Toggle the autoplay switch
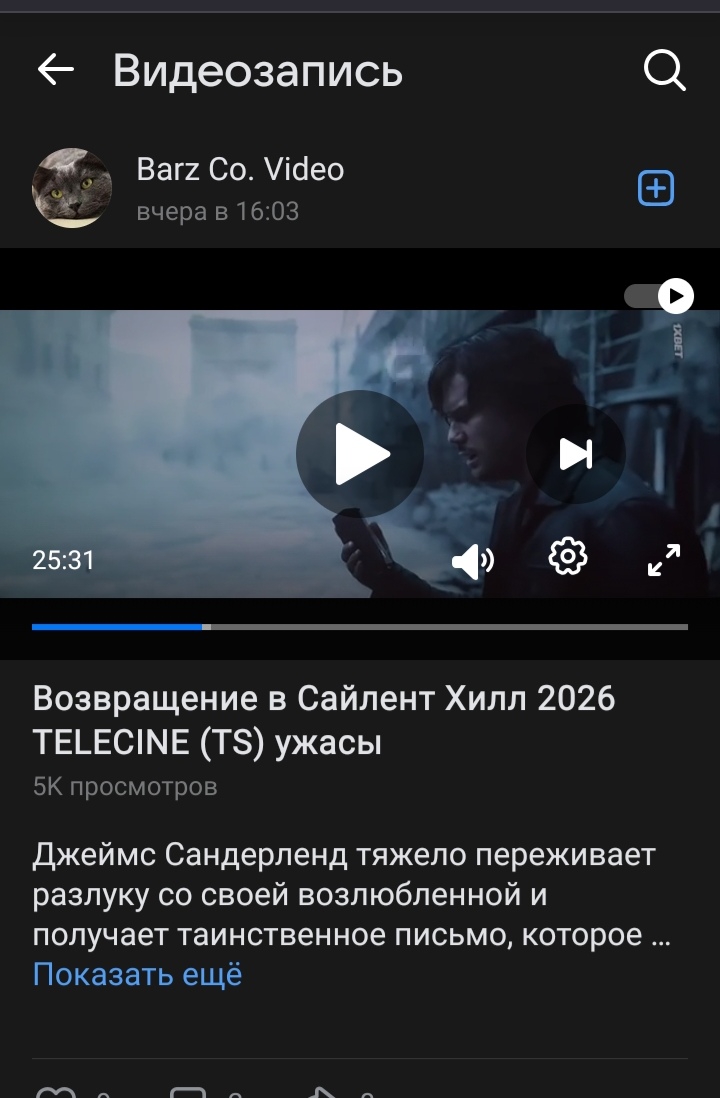720x1098 pixels. pos(659,296)
